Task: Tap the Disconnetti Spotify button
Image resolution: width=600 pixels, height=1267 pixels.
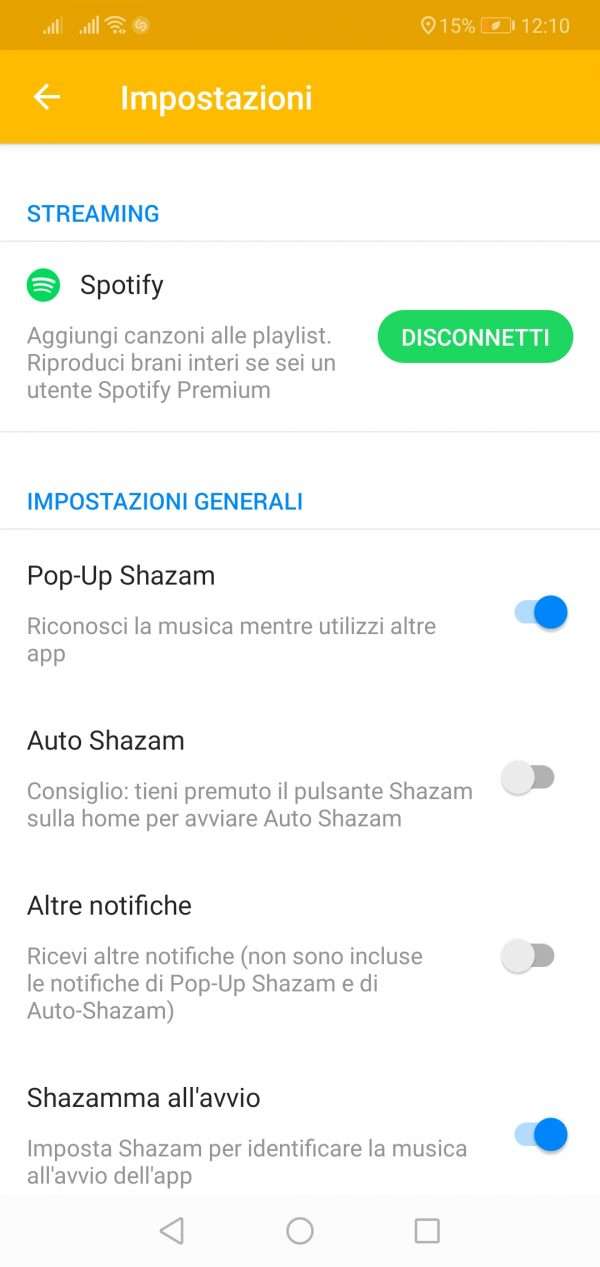Action: pyautogui.click(x=475, y=338)
